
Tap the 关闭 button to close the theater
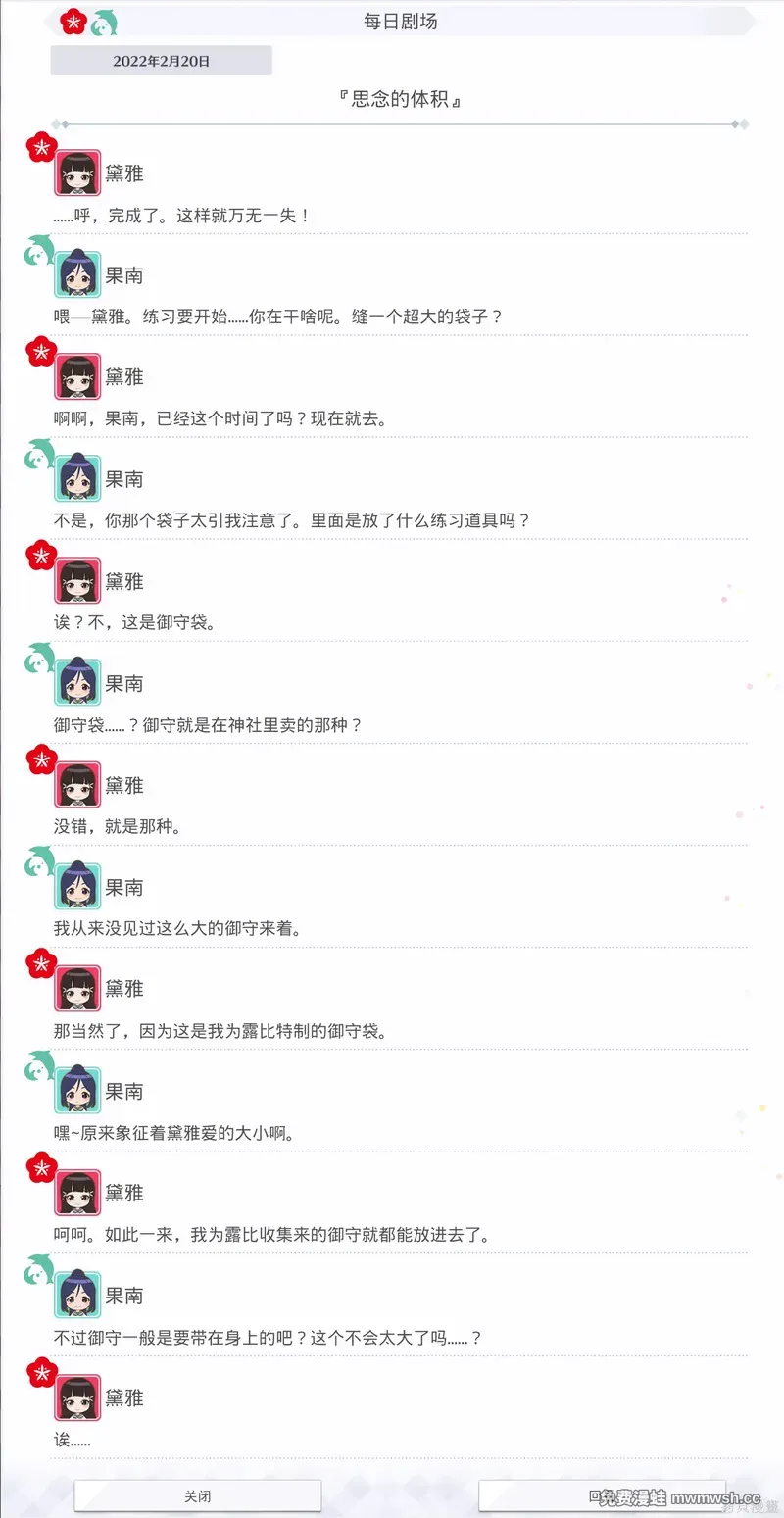(x=198, y=1495)
